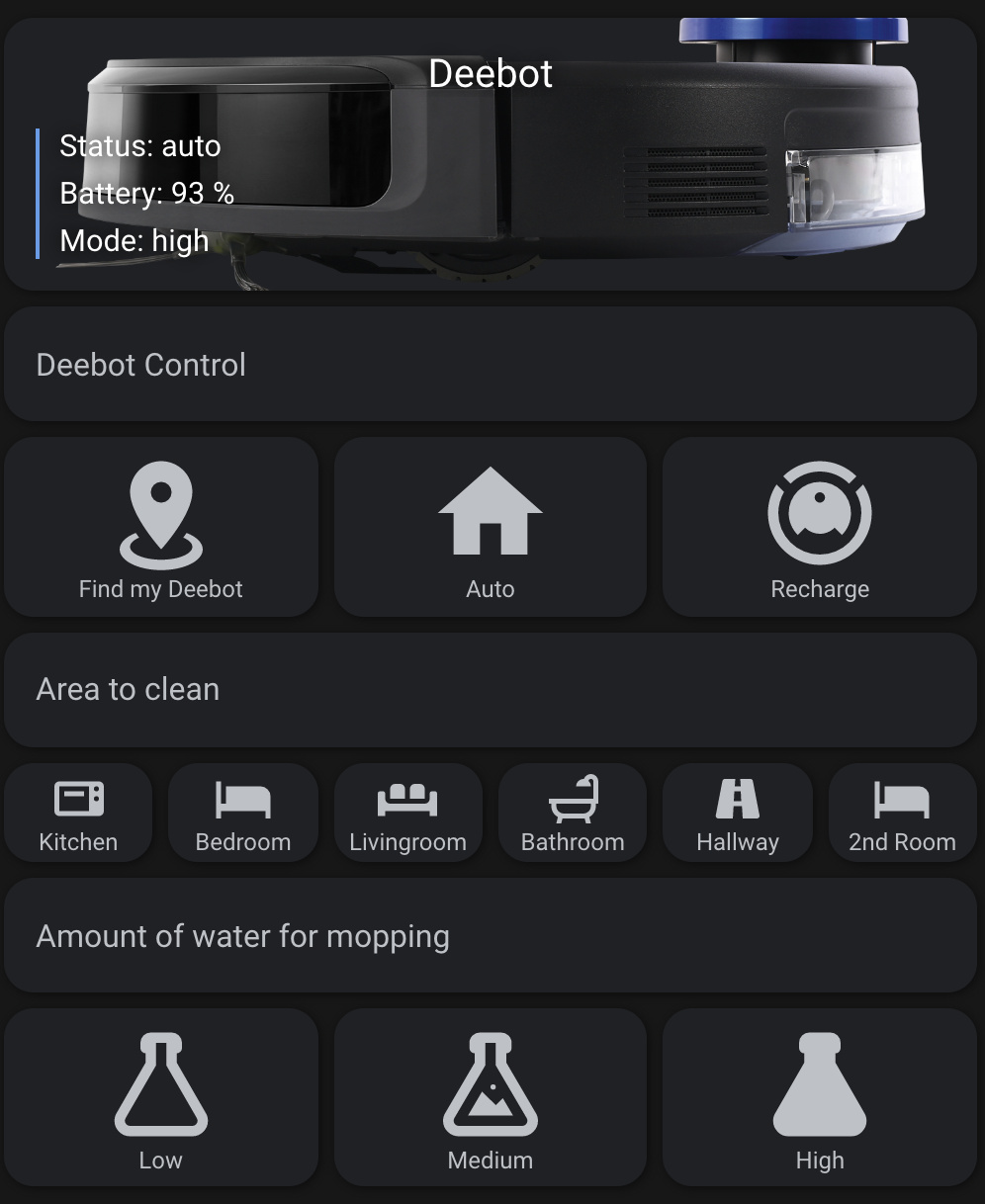Click the Bedroom bed icon

tap(243, 797)
